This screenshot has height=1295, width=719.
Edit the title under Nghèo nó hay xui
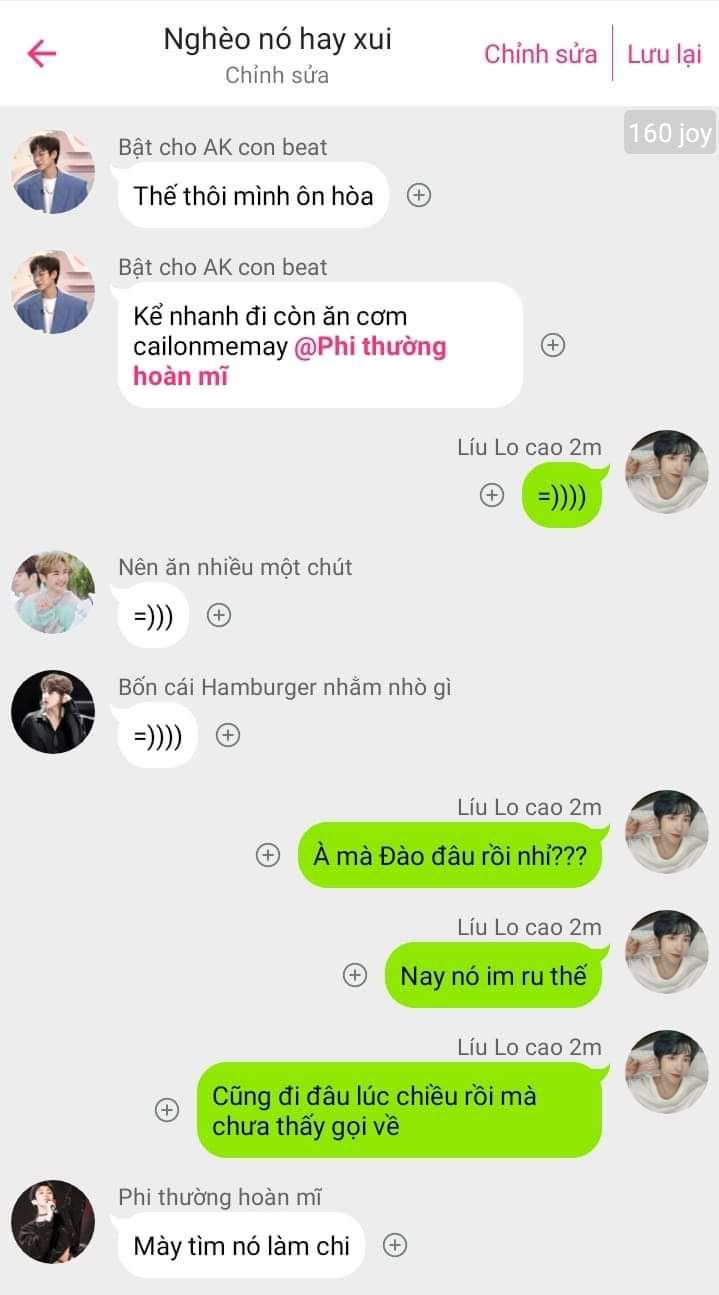coord(277,75)
